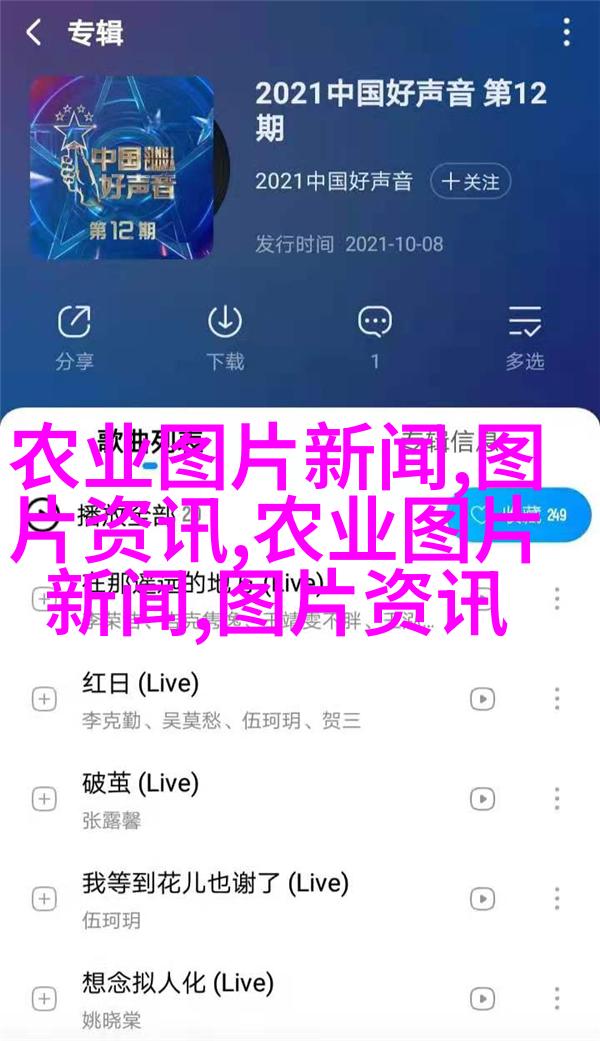
Task: Go back from the album page
Action: 35,33
